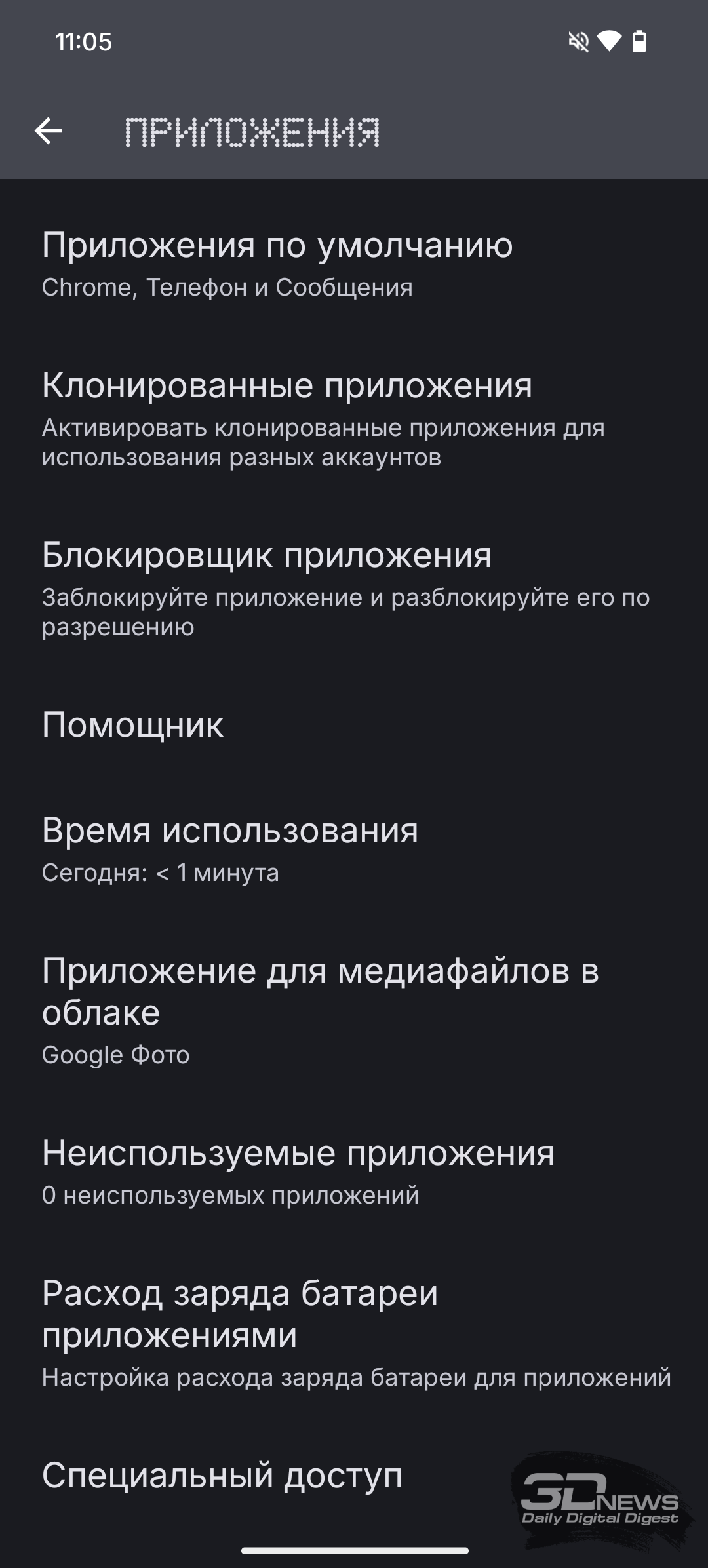
Task: View Время использования
Action: pos(354,849)
